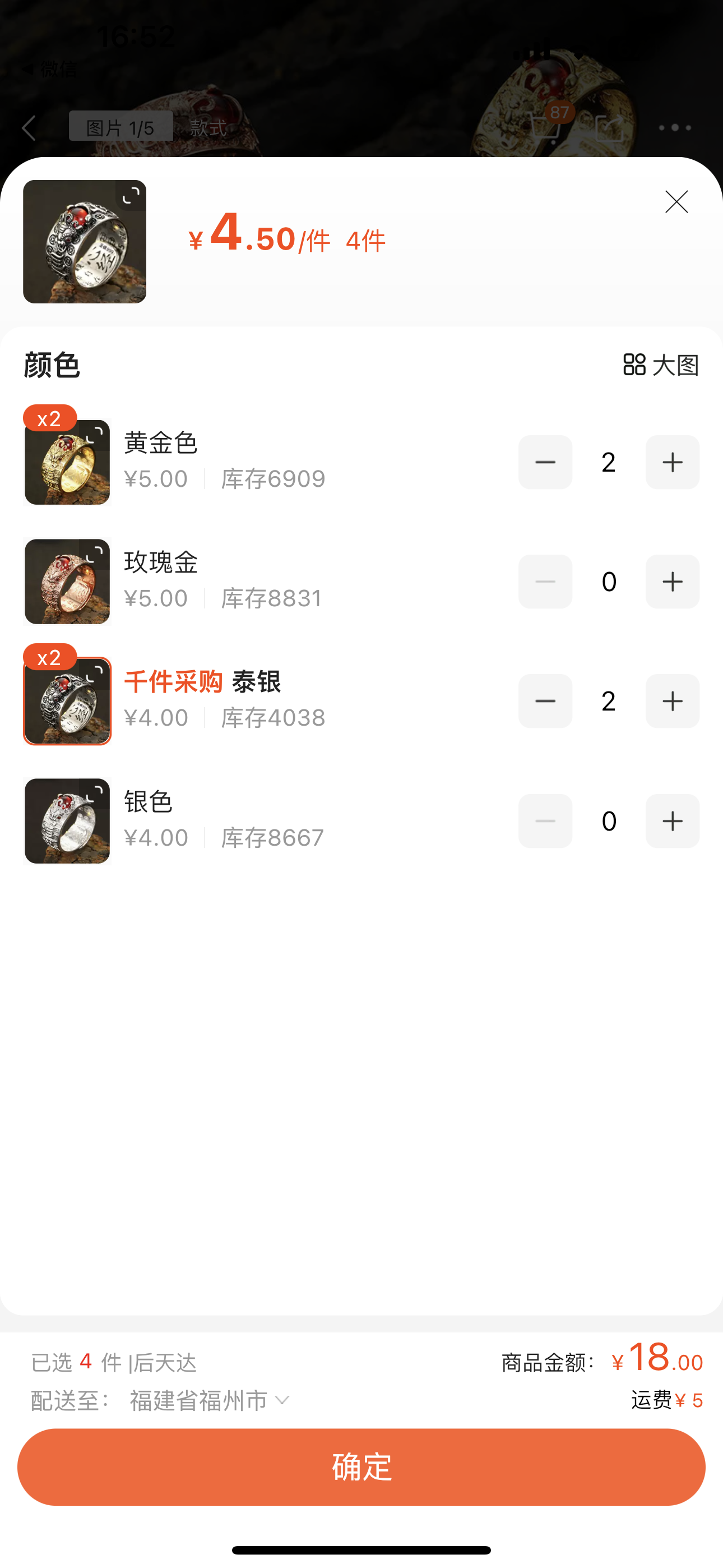View the 银色 ring image
Screen dimensions: 723x1568
(x=67, y=821)
